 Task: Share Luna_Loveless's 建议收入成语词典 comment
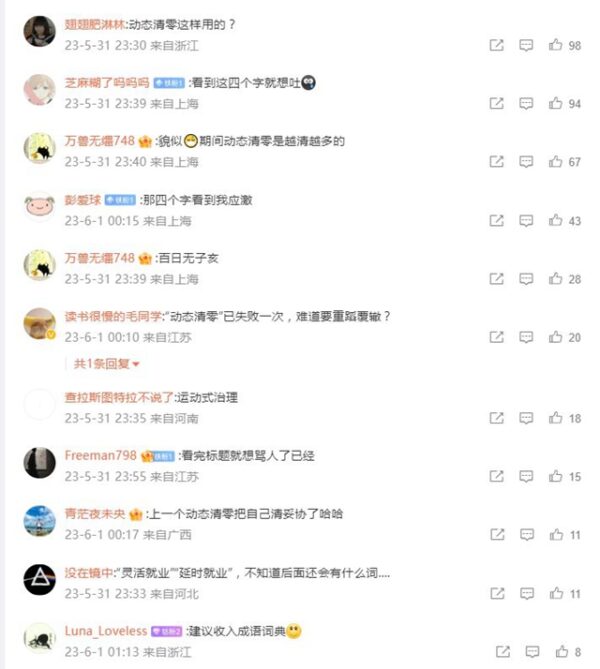click(496, 652)
